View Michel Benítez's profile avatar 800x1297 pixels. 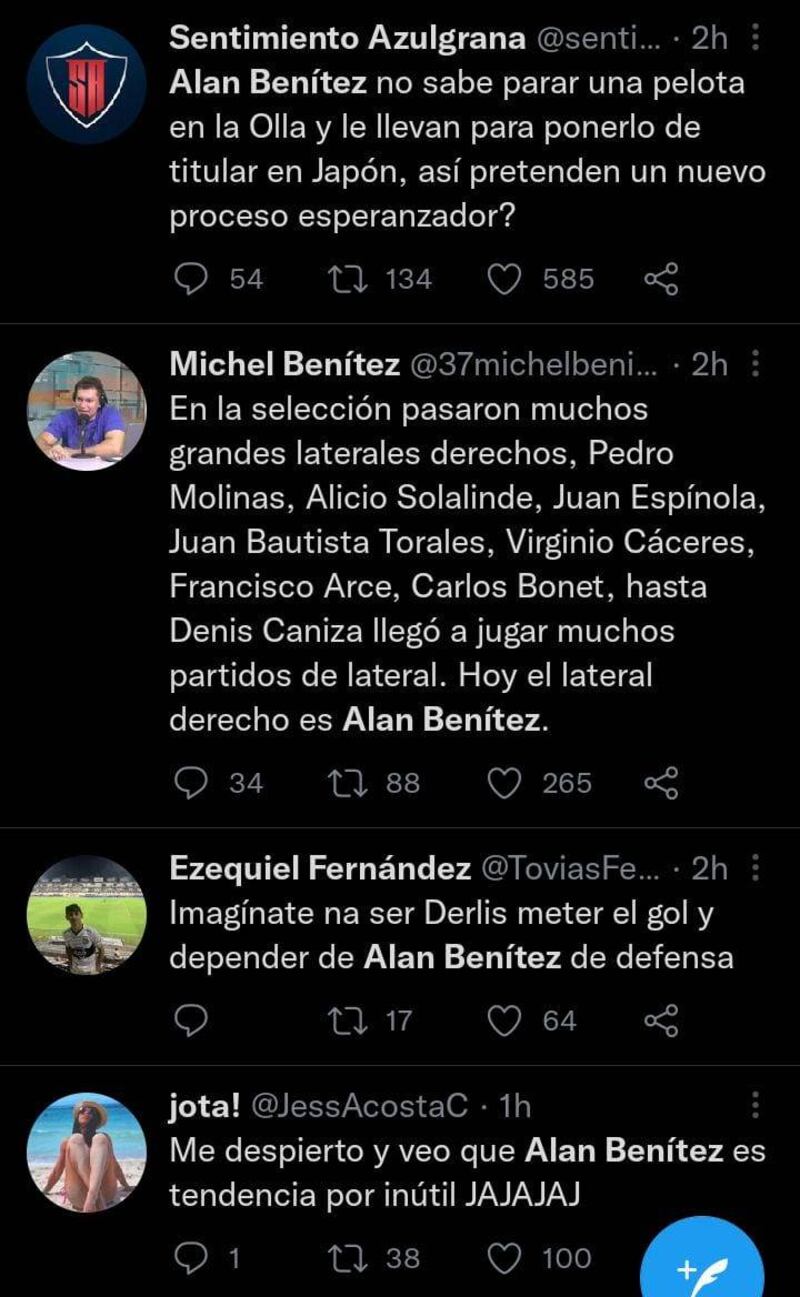tap(85, 411)
